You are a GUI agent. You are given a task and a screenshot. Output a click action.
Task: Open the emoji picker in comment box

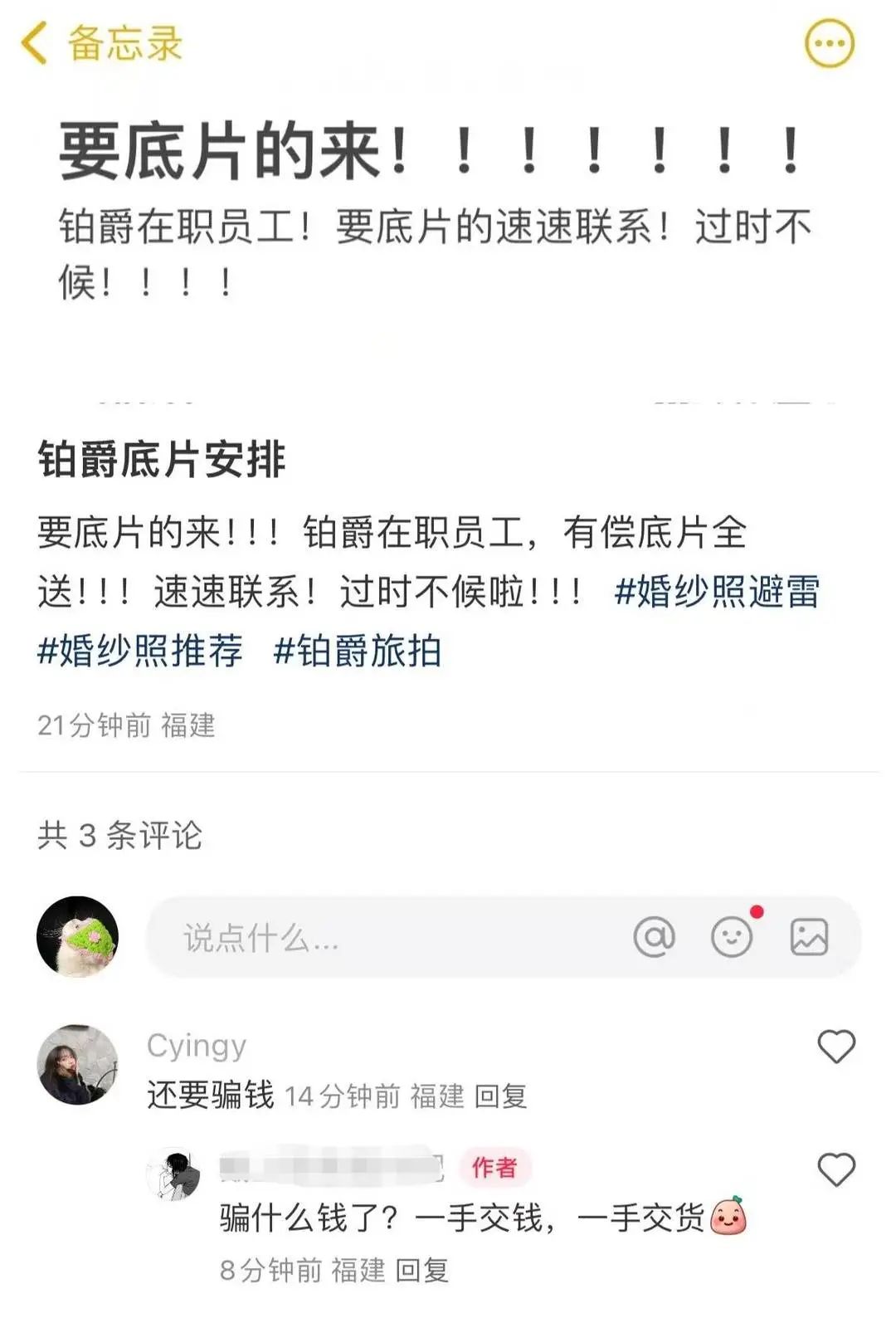coord(732,938)
